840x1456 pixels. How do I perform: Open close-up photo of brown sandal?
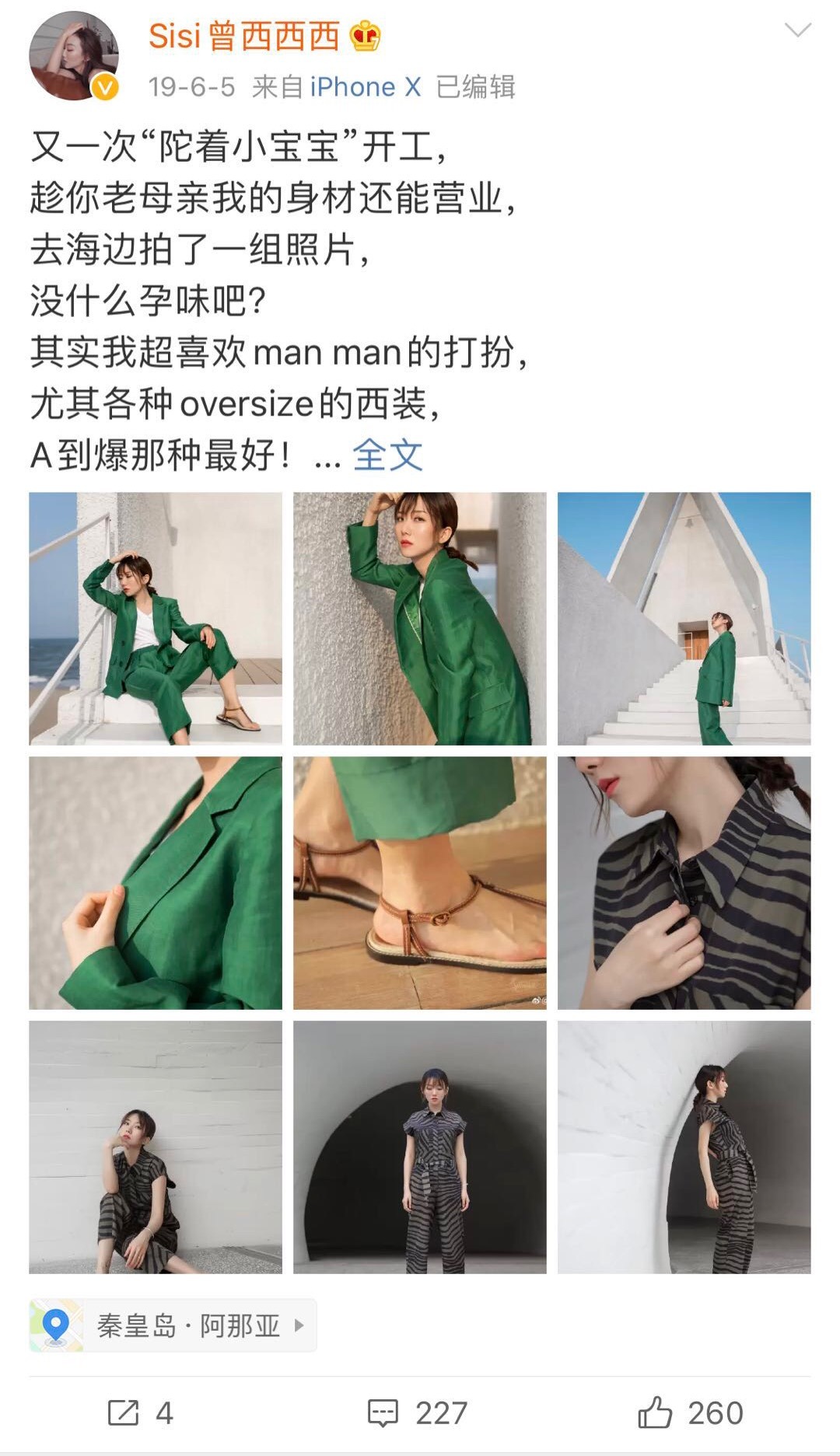point(420,883)
